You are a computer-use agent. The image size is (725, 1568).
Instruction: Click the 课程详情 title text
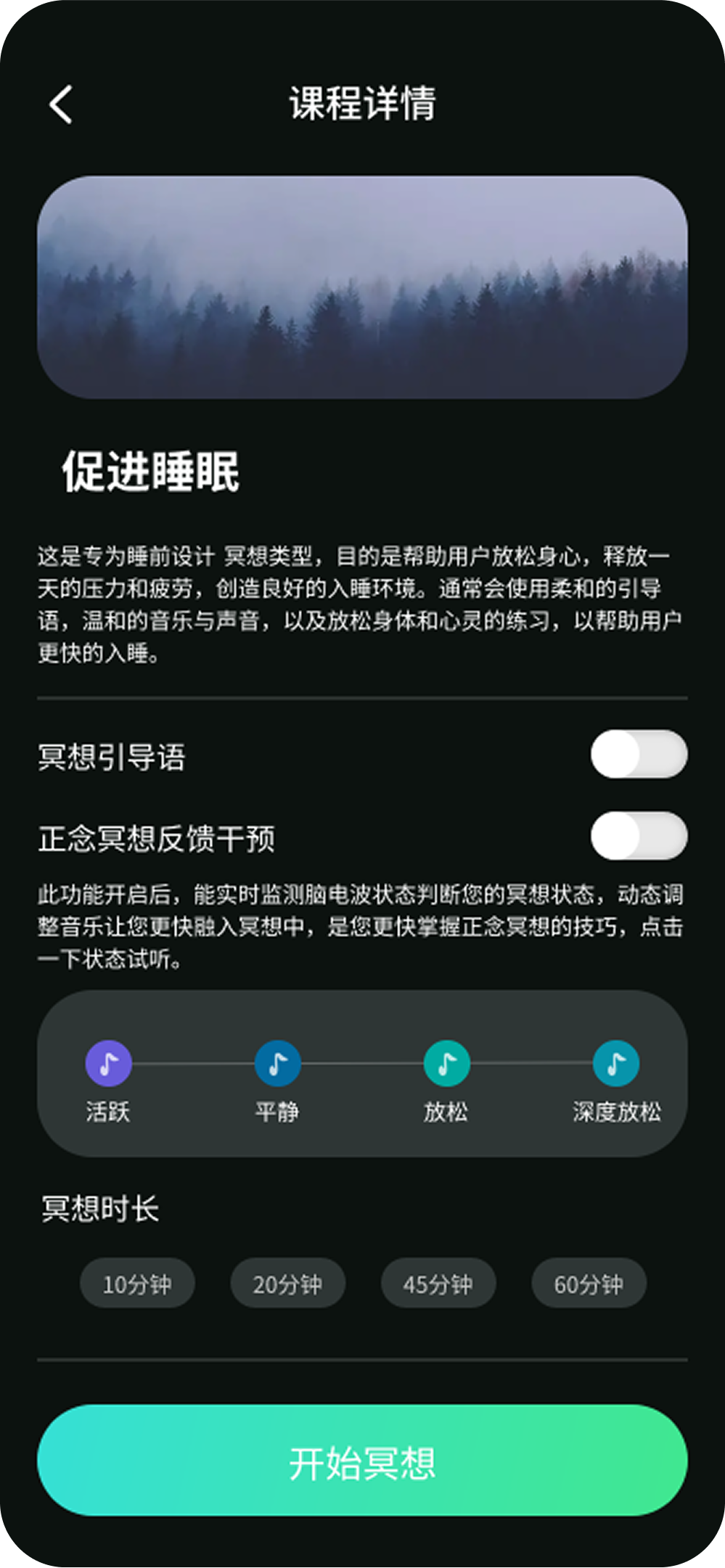pos(362,104)
